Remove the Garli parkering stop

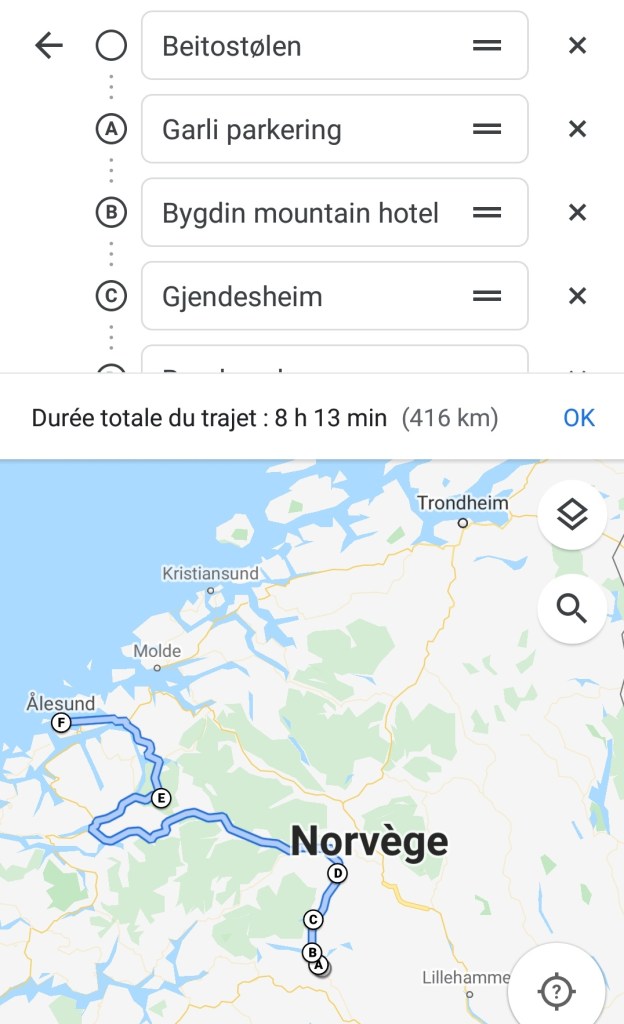pos(577,129)
